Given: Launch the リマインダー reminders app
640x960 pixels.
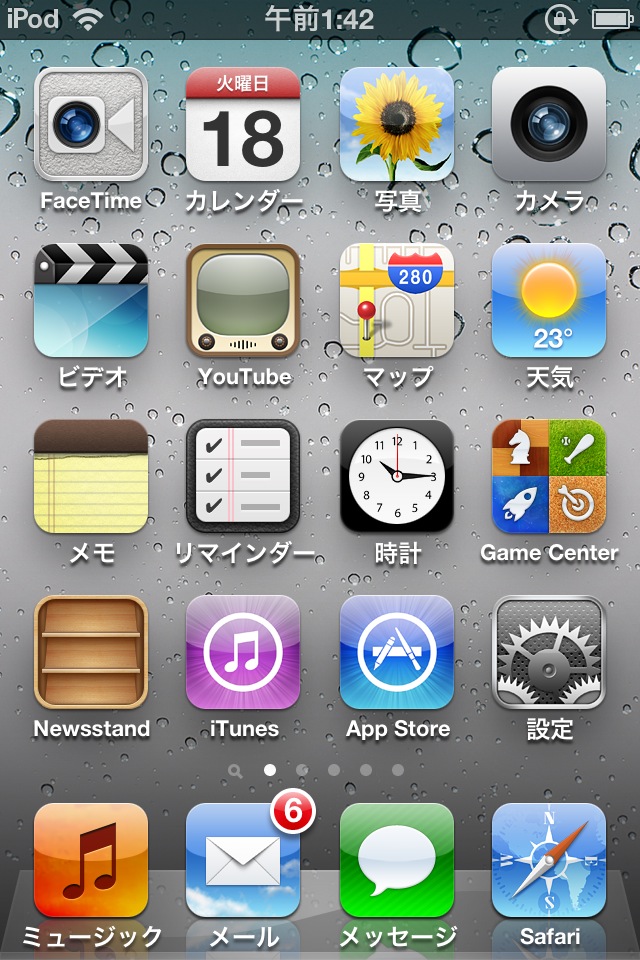Looking at the screenshot, I should (243, 476).
